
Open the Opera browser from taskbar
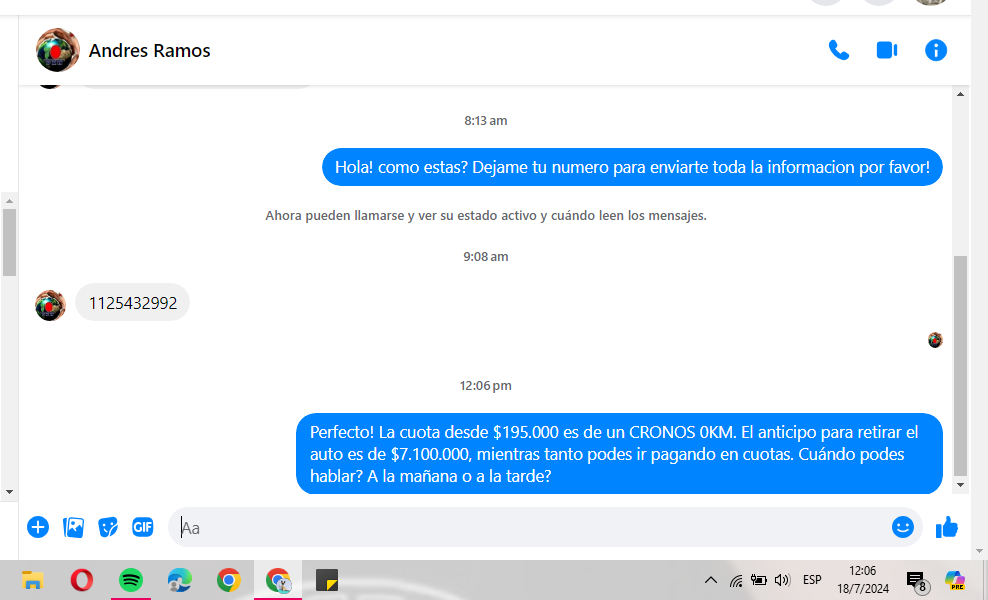[x=82, y=580]
